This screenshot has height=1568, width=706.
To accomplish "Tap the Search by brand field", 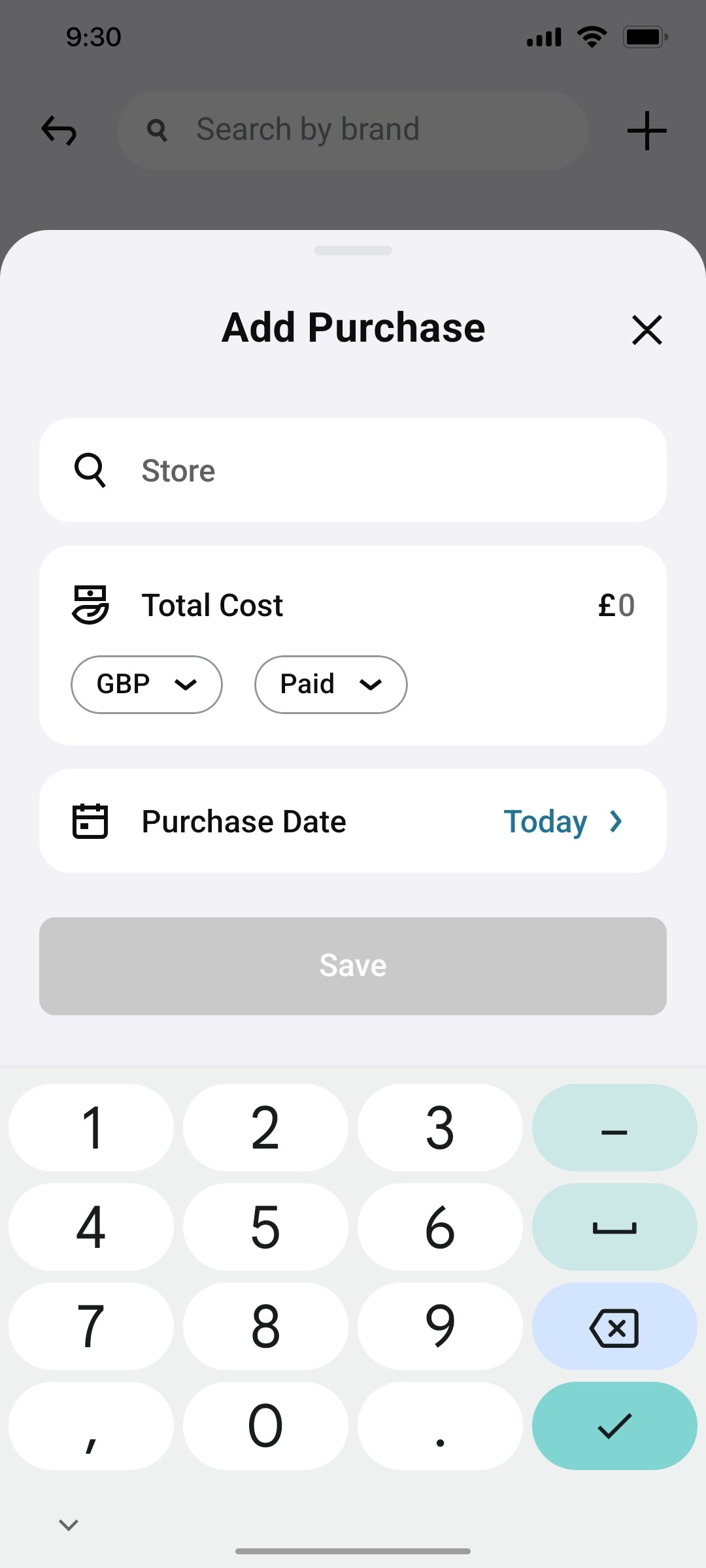I will click(353, 129).
